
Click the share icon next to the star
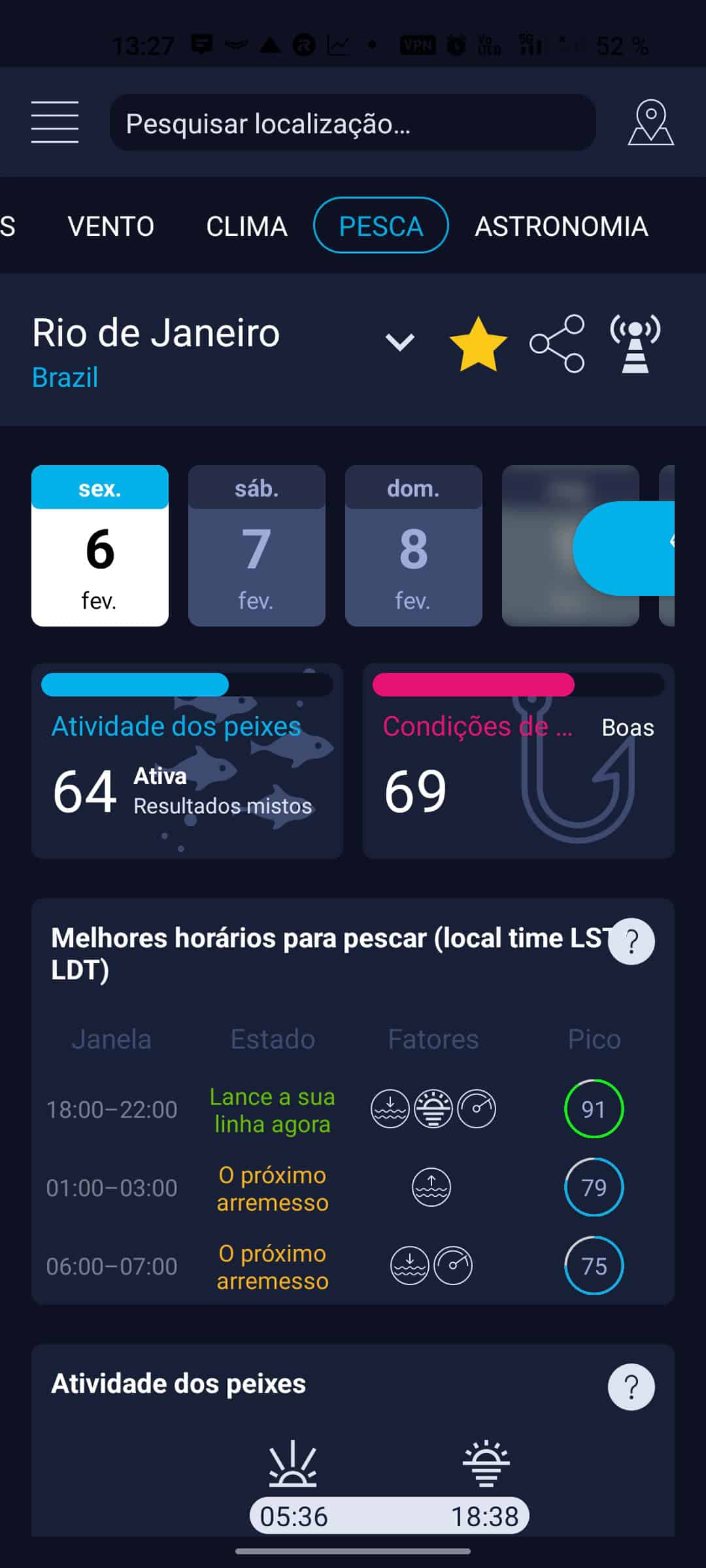pyautogui.click(x=558, y=342)
